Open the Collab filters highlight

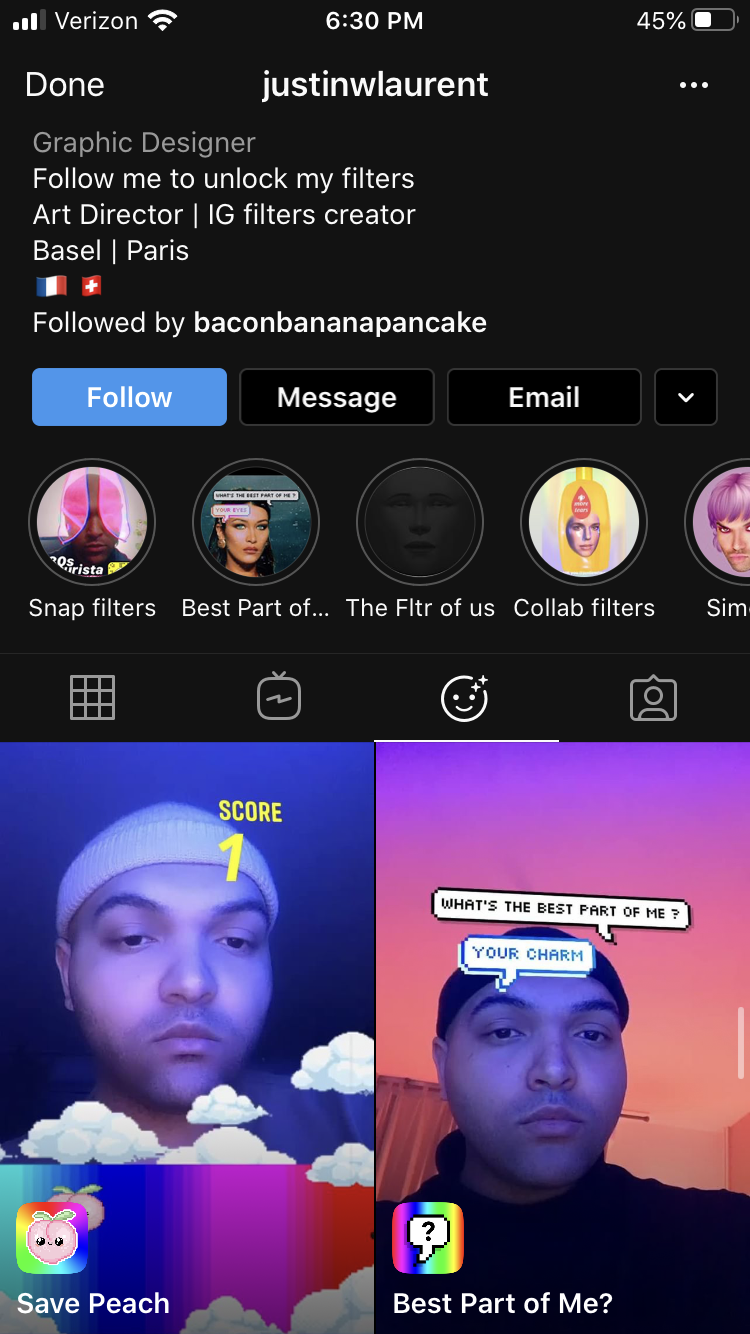[584, 522]
